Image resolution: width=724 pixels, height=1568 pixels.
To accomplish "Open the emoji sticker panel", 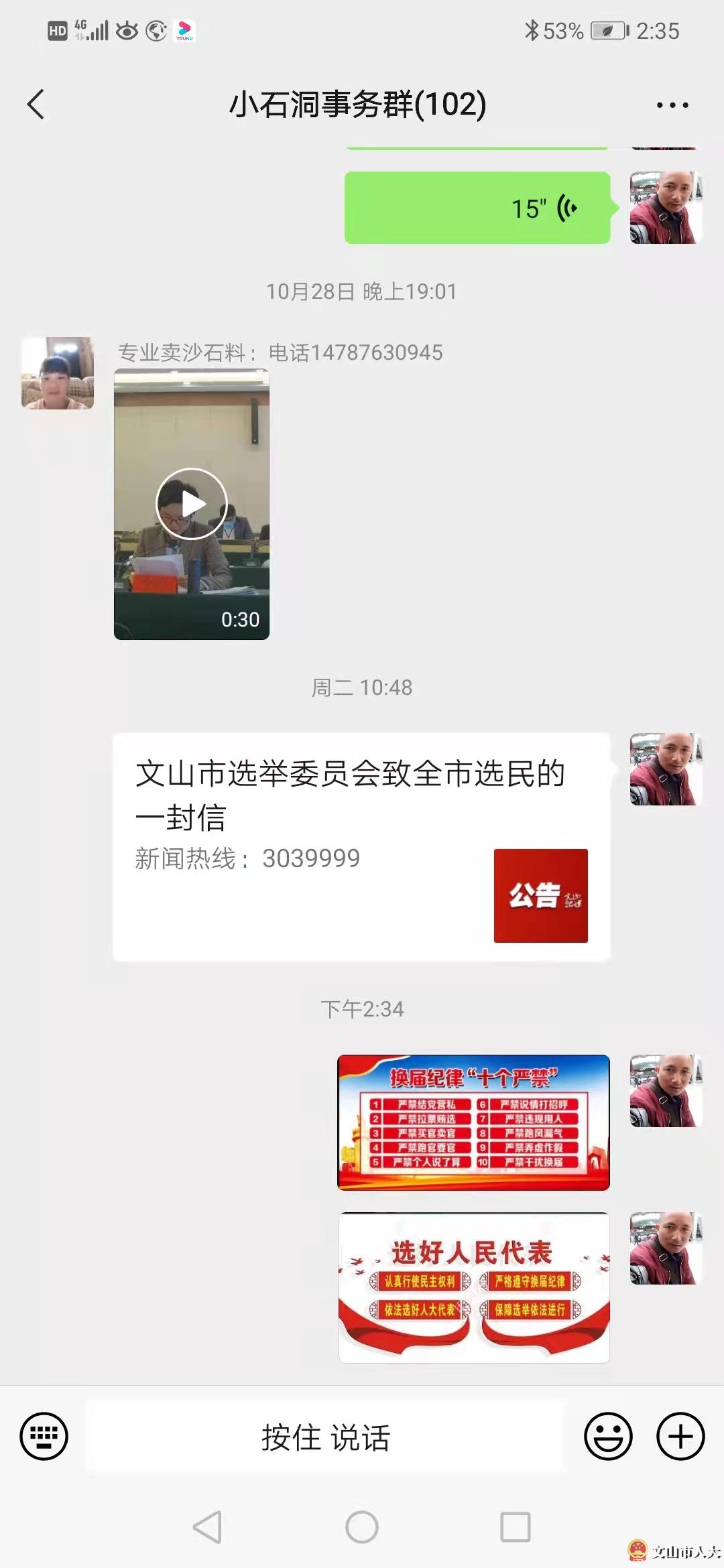I will click(x=608, y=1436).
